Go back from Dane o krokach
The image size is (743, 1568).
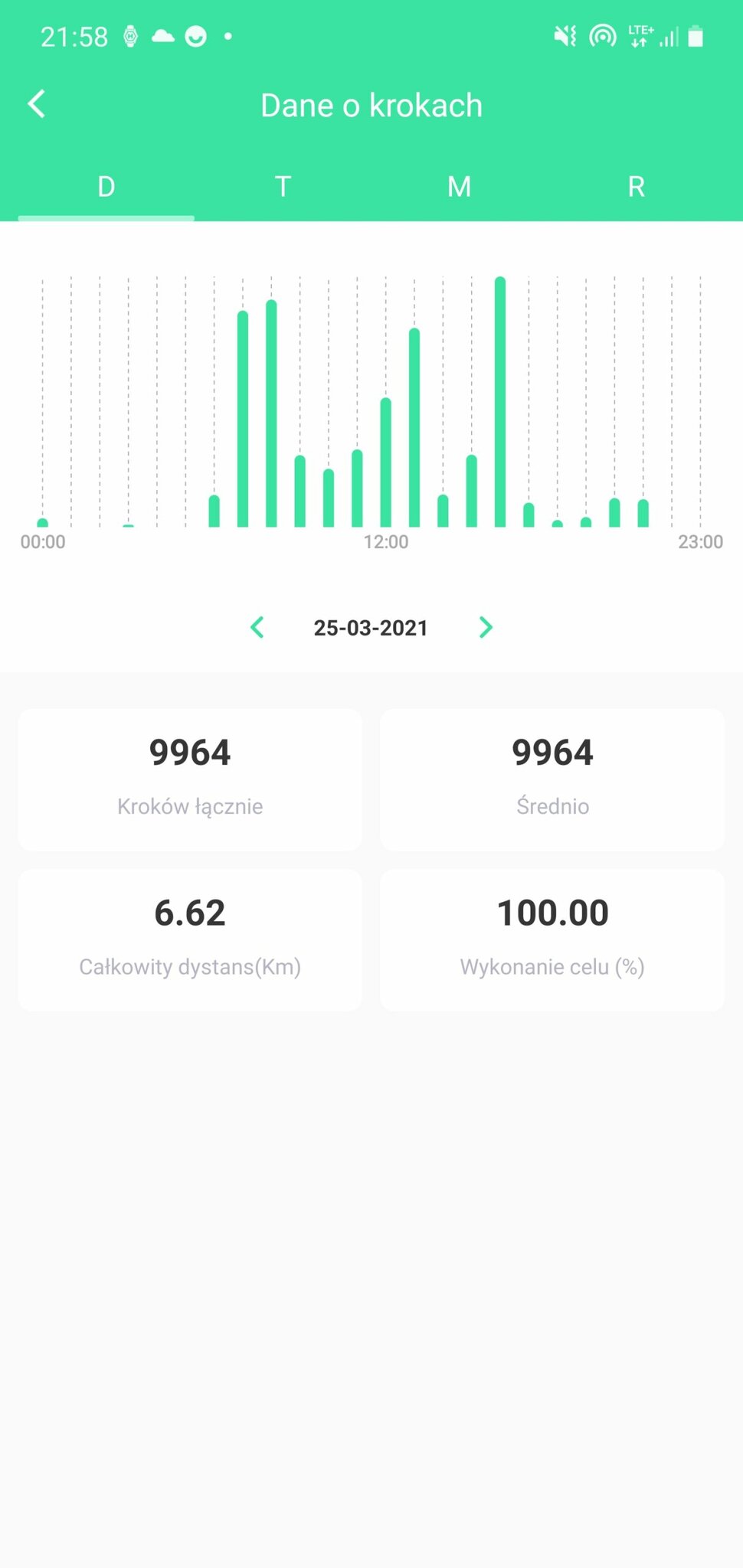tap(36, 104)
